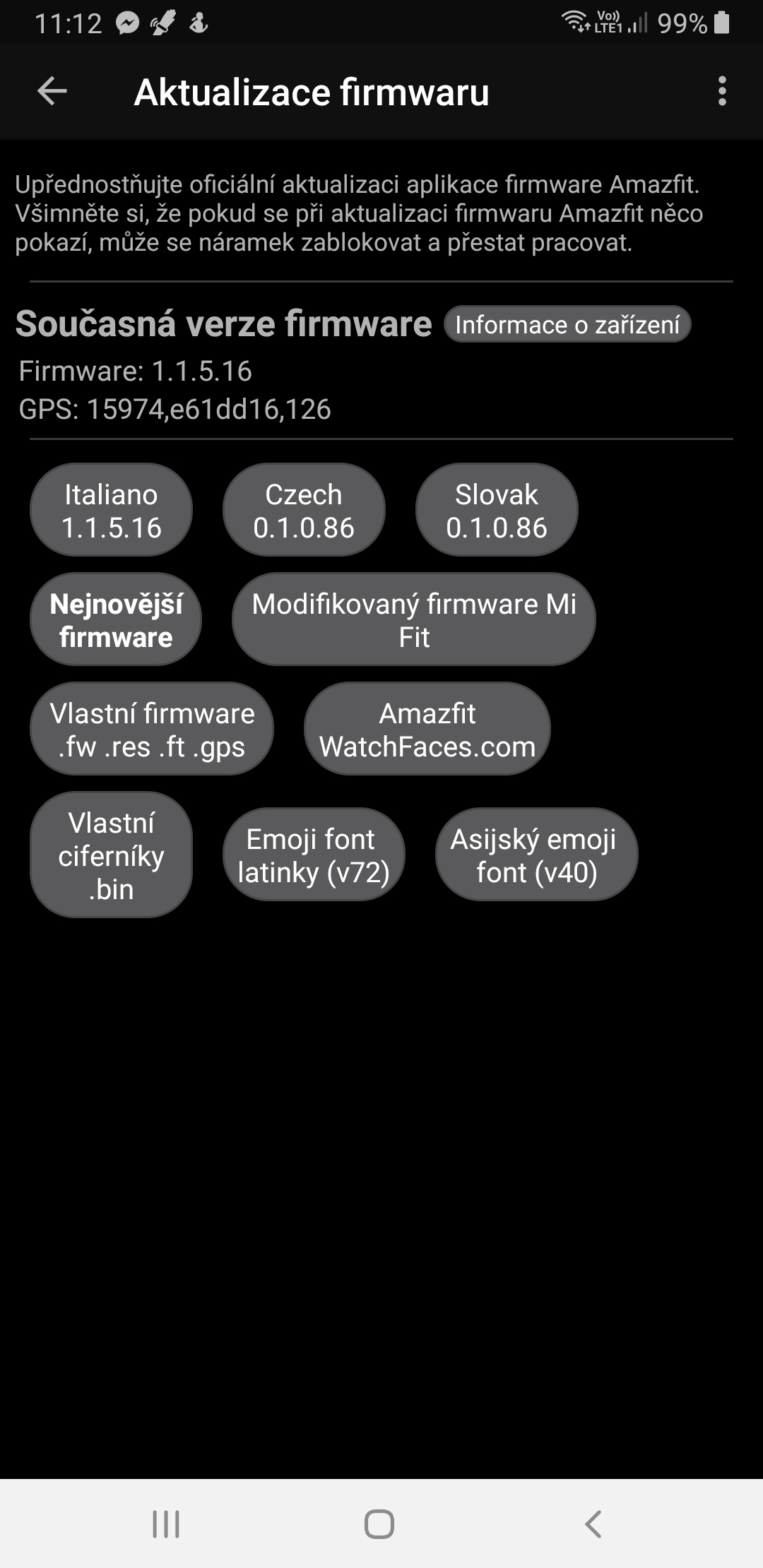Go back using the app bar arrow
Image resolution: width=763 pixels, height=1568 pixels.
click(52, 91)
